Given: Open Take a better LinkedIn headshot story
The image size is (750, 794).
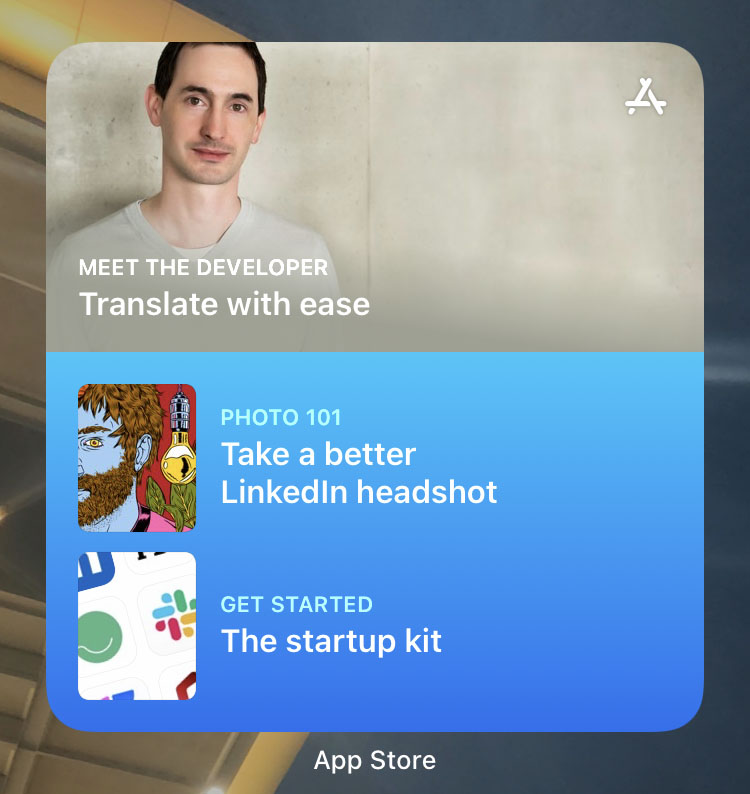Looking at the screenshot, I should (358, 472).
